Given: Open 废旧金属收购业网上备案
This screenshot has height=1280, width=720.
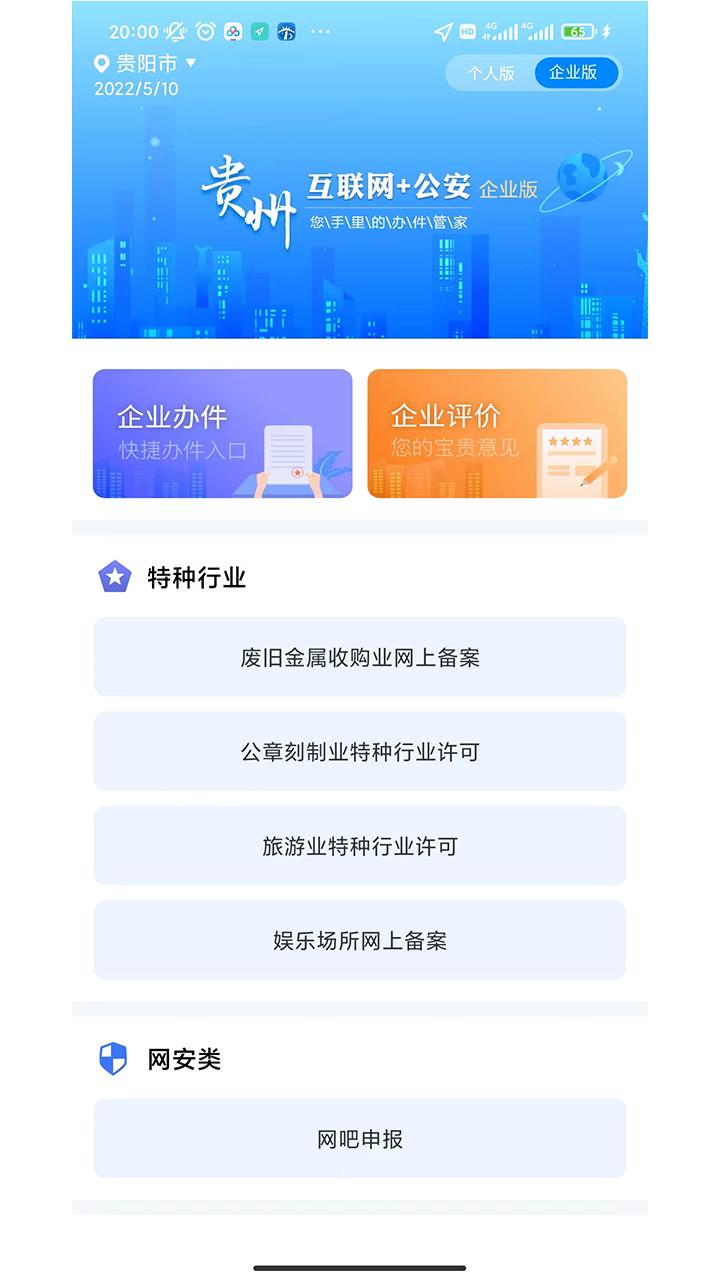Looking at the screenshot, I should (x=360, y=657).
